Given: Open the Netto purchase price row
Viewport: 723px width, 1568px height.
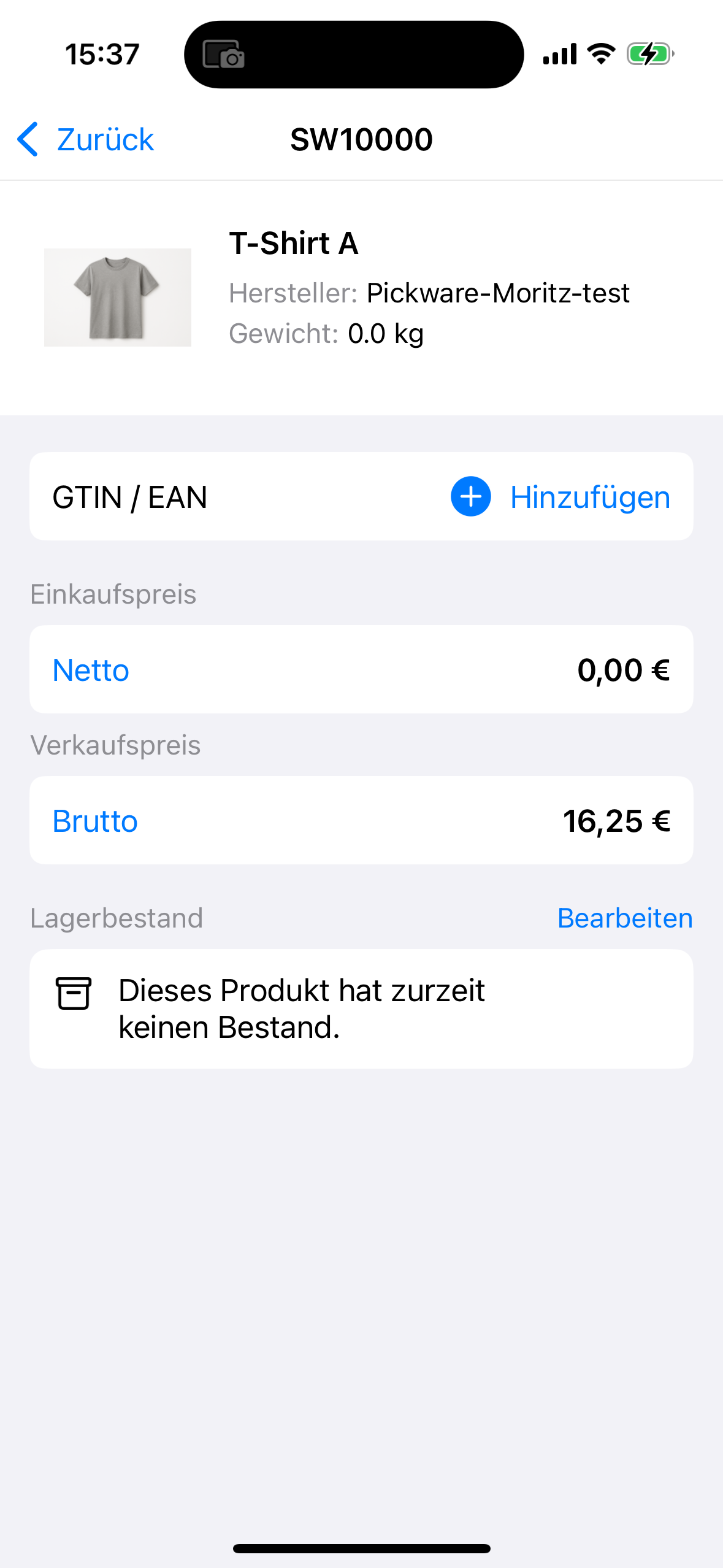Looking at the screenshot, I should pyautogui.click(x=361, y=670).
